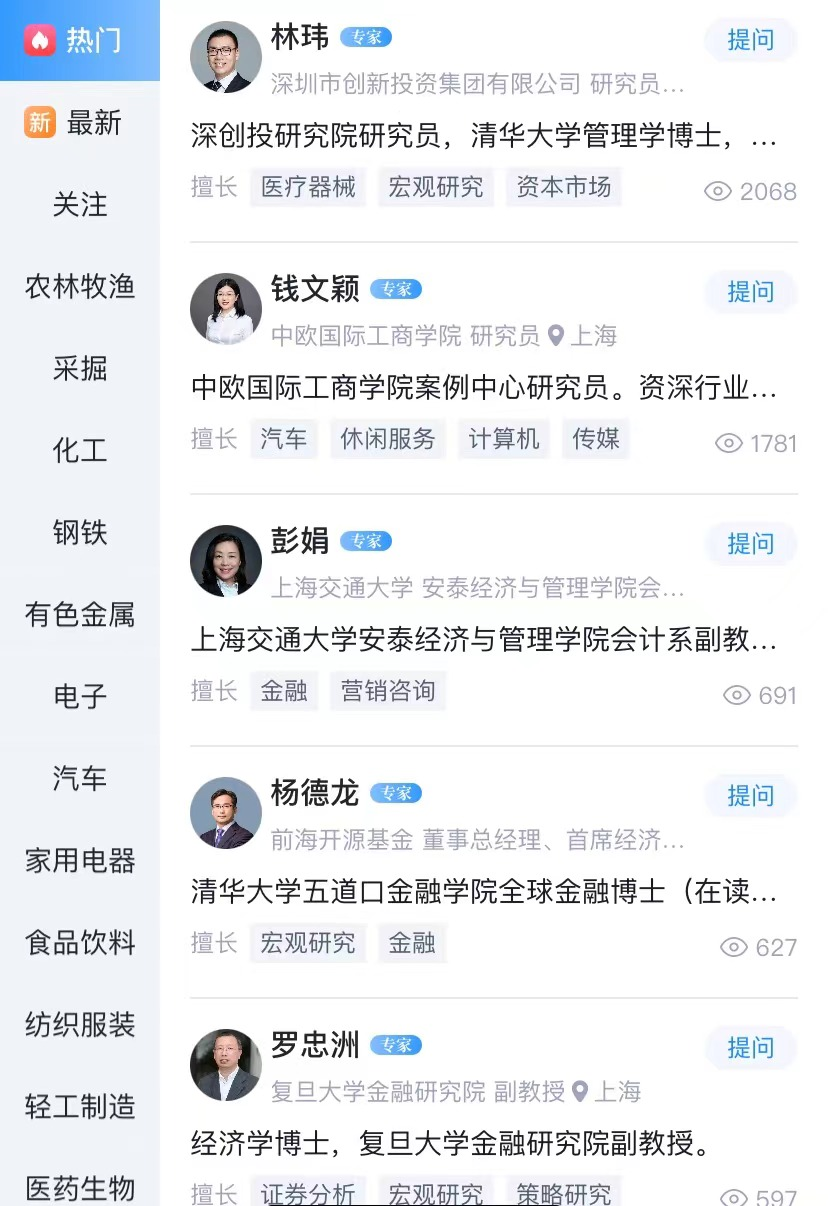Select the 化工 industry category
This screenshot has height=1206, width=828.
[80, 451]
